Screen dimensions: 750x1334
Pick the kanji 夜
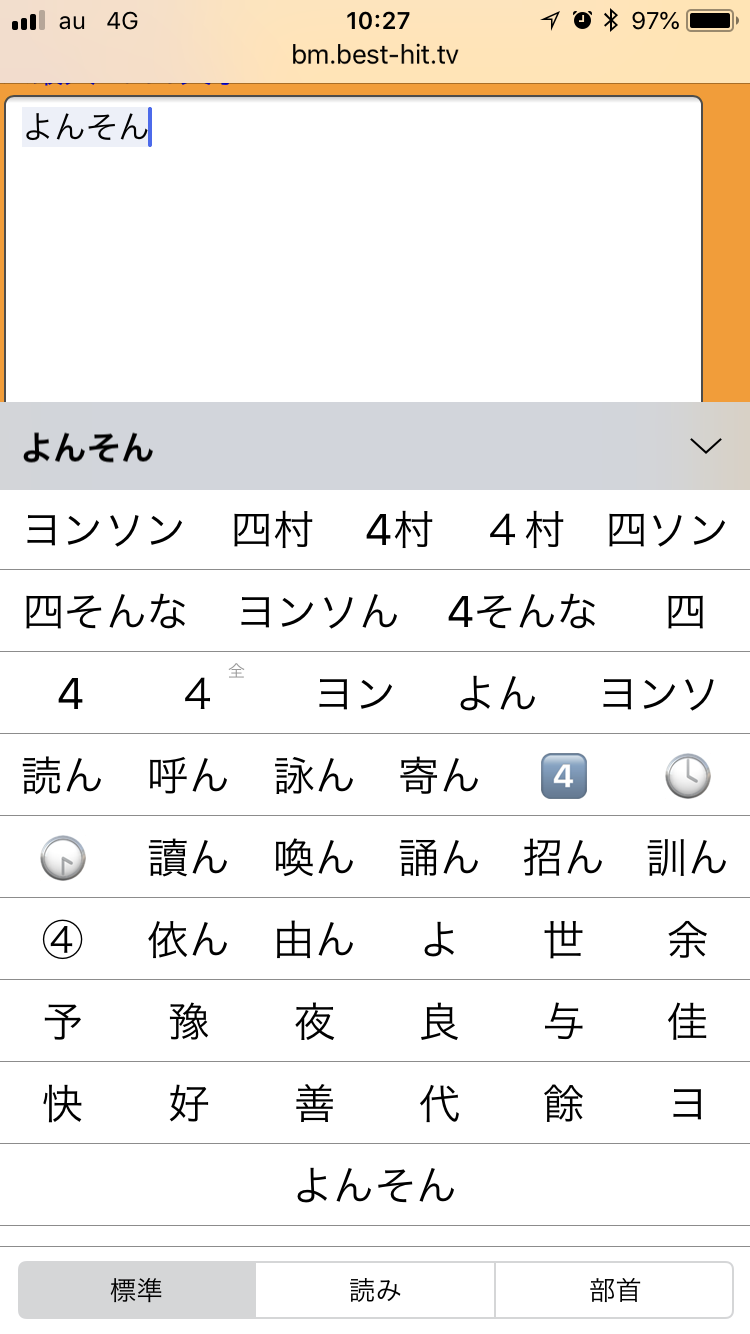[314, 1022]
